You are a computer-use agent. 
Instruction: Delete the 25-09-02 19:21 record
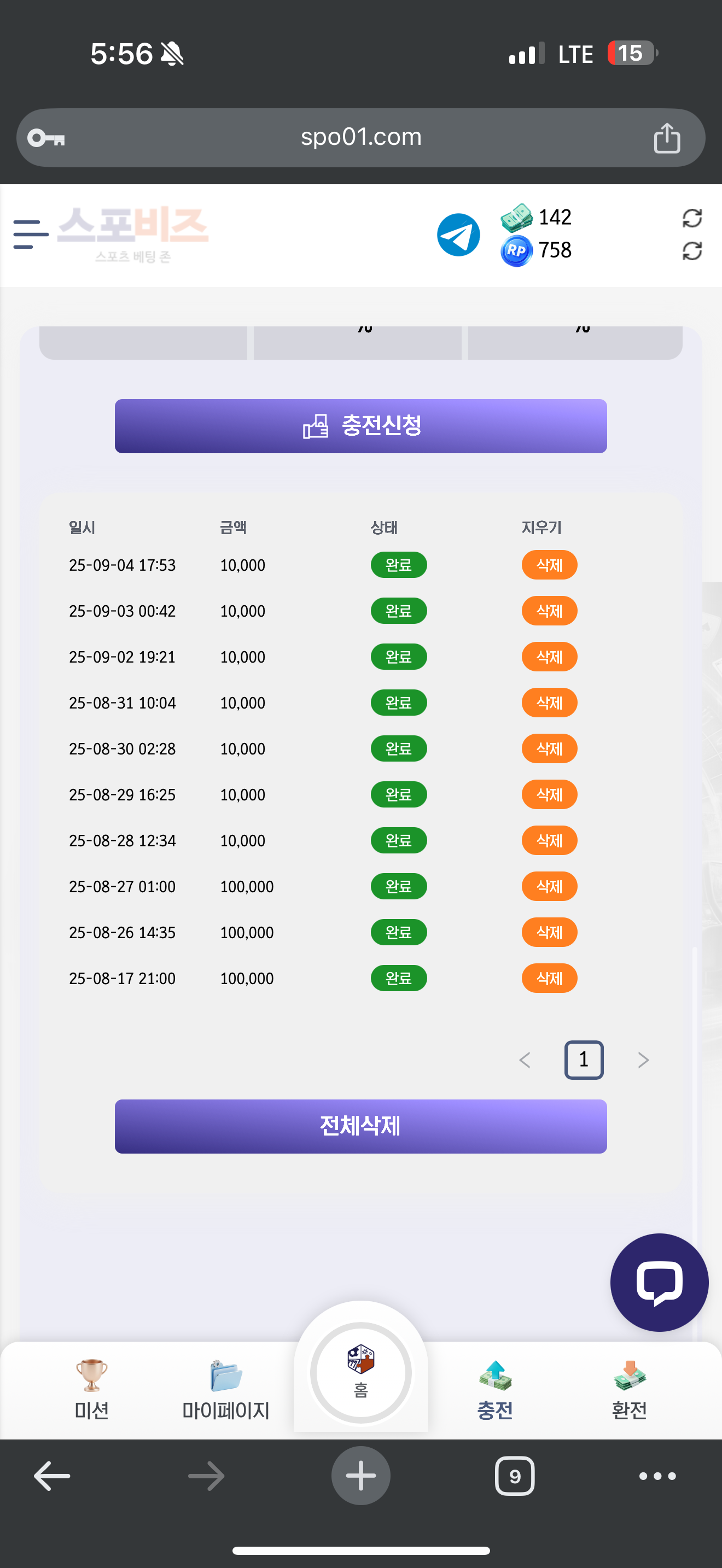[549, 657]
